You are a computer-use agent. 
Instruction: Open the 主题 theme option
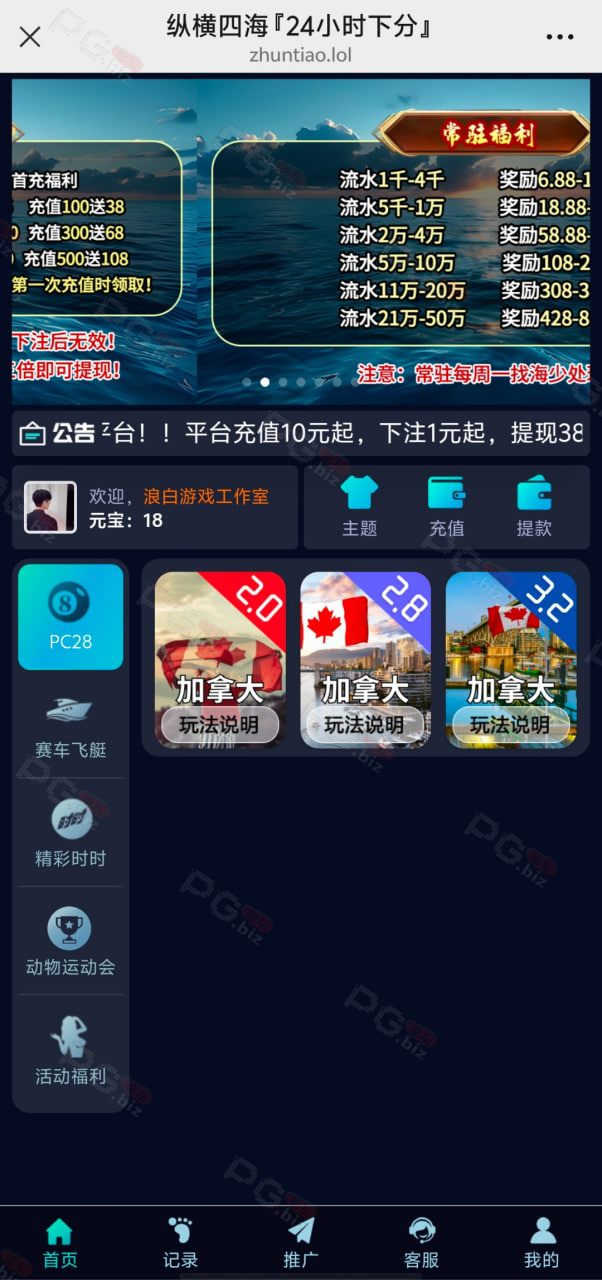(360, 507)
